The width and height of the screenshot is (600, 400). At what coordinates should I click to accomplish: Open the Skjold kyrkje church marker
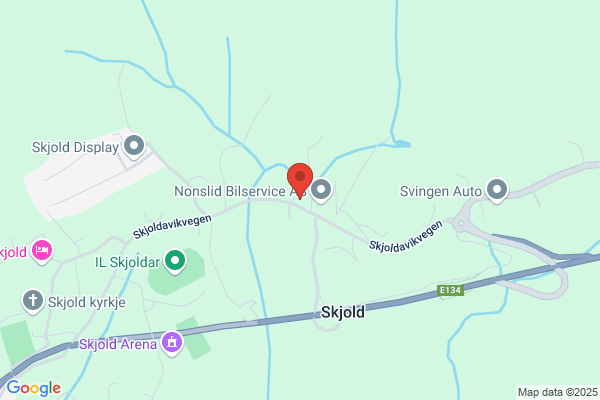pyautogui.click(x=33, y=301)
